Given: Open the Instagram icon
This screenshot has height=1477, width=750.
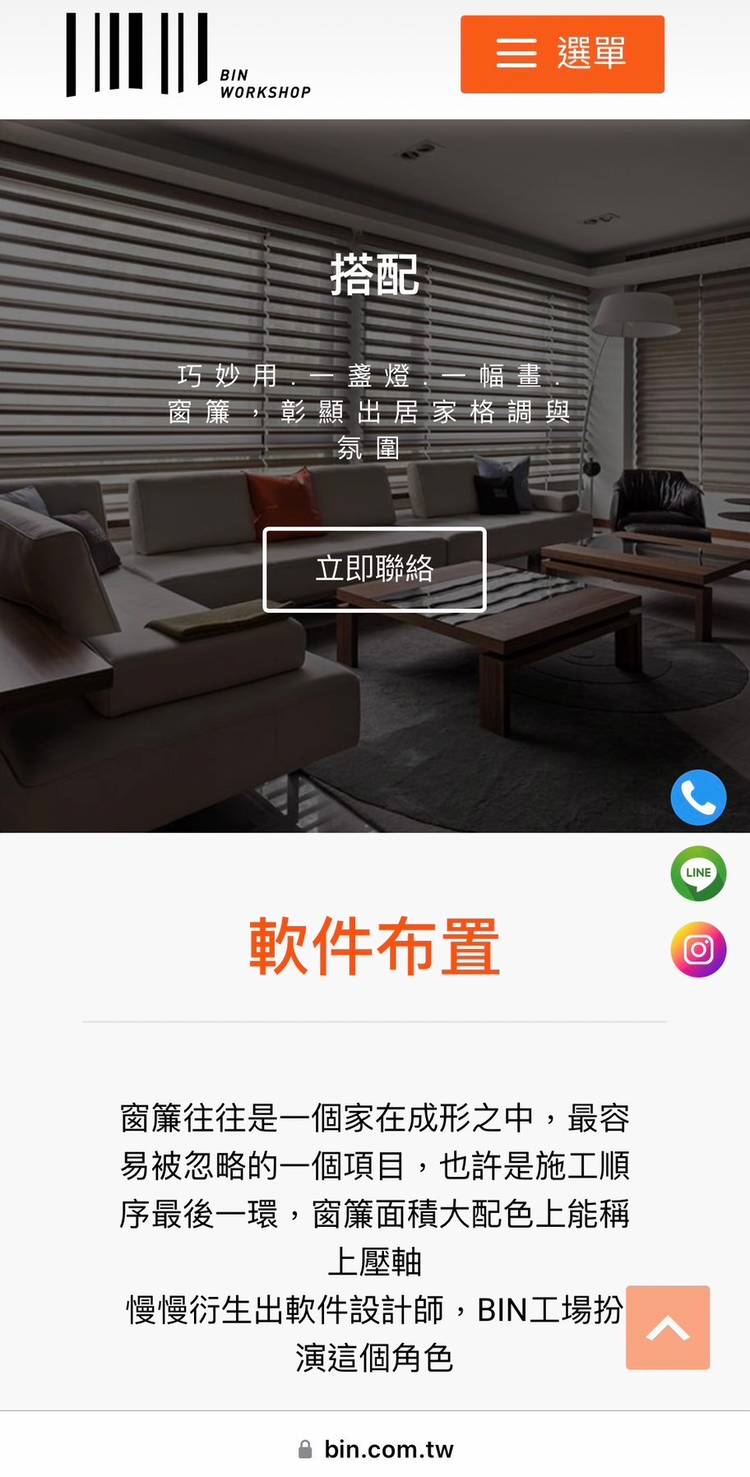Looking at the screenshot, I should point(698,949).
